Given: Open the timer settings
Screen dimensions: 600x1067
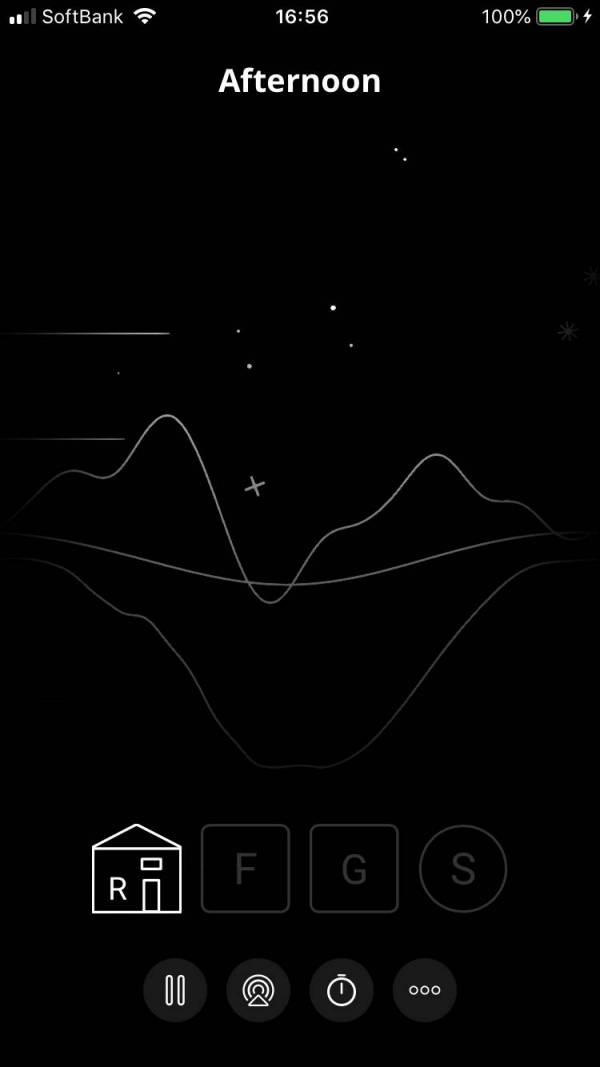Looking at the screenshot, I should click(x=341, y=990).
